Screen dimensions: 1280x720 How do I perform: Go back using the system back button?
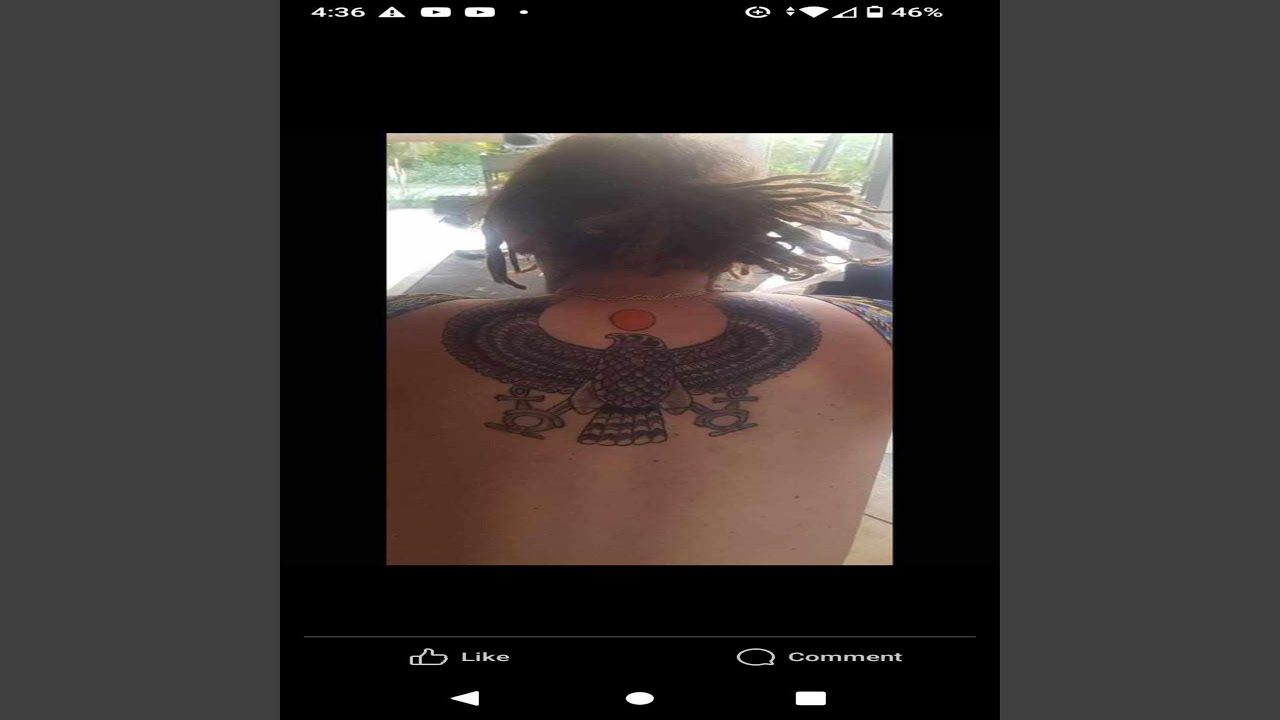pyautogui.click(x=465, y=698)
